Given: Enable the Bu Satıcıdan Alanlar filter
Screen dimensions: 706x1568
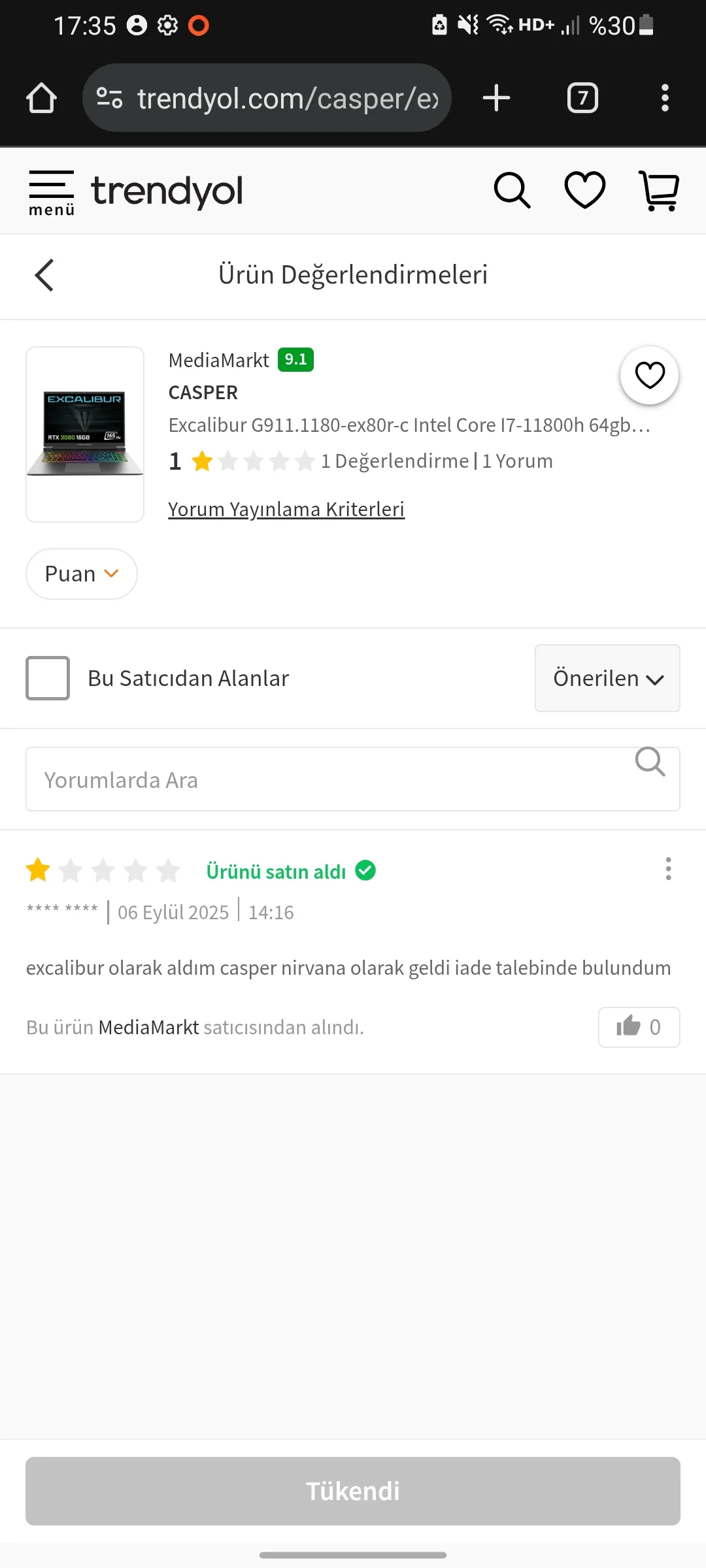Looking at the screenshot, I should [x=47, y=678].
